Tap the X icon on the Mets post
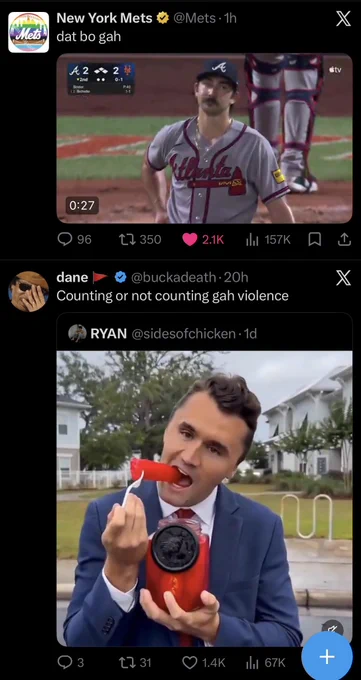361x680 pixels. tap(343, 19)
